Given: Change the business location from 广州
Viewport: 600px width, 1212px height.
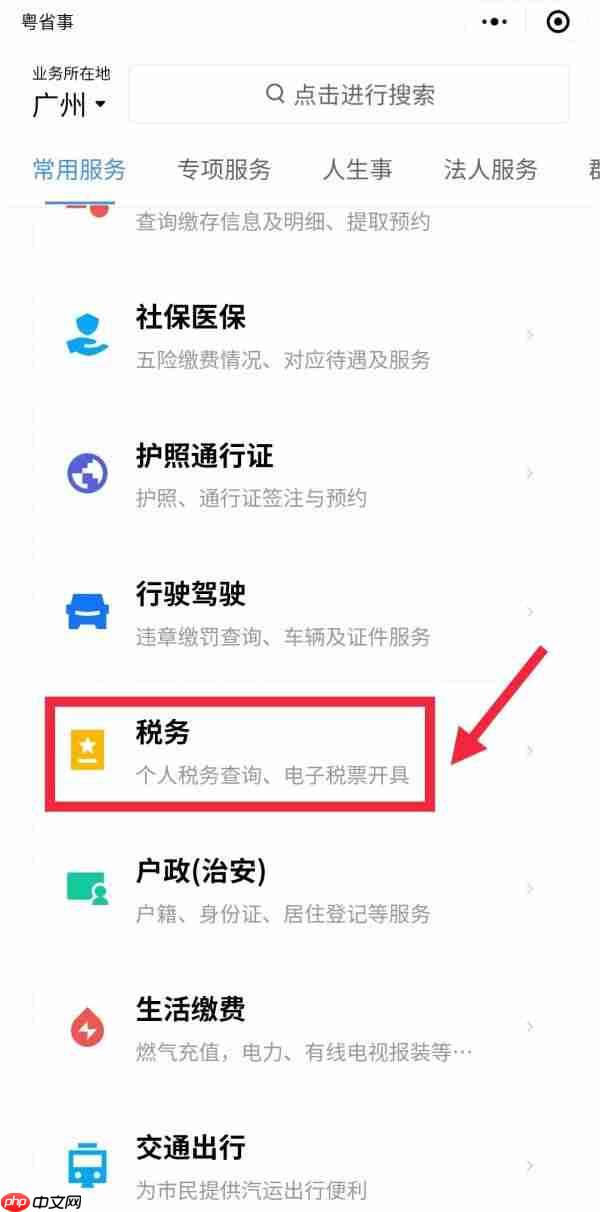Looking at the screenshot, I should pyautogui.click(x=69, y=104).
